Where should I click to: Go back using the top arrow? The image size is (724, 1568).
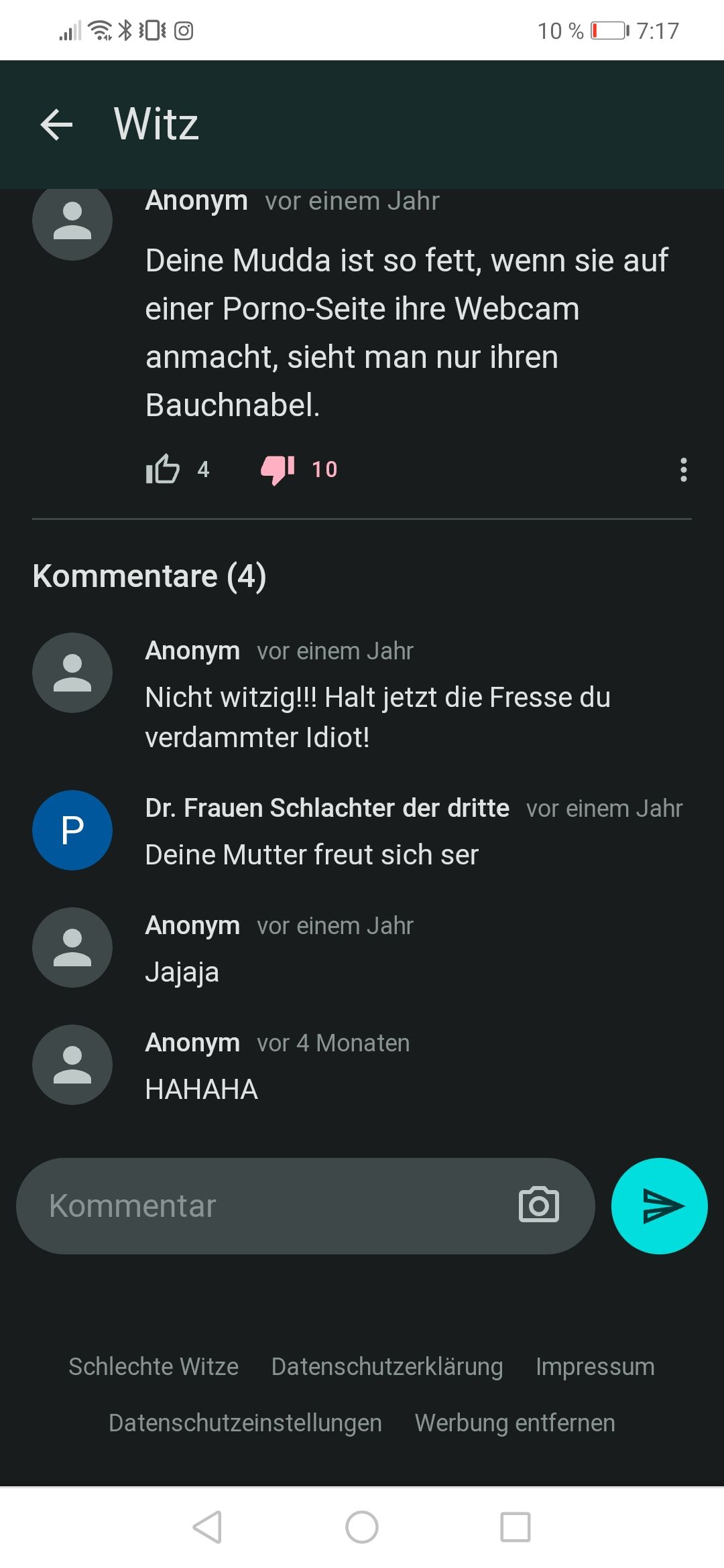point(56,125)
